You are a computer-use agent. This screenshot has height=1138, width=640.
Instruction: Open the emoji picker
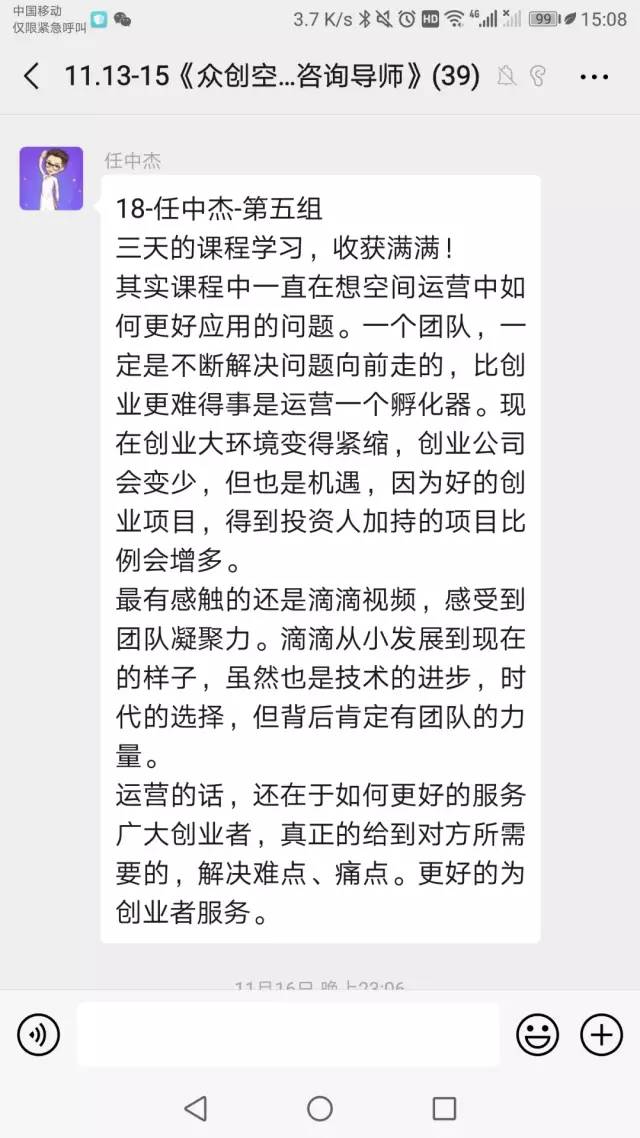point(537,1034)
